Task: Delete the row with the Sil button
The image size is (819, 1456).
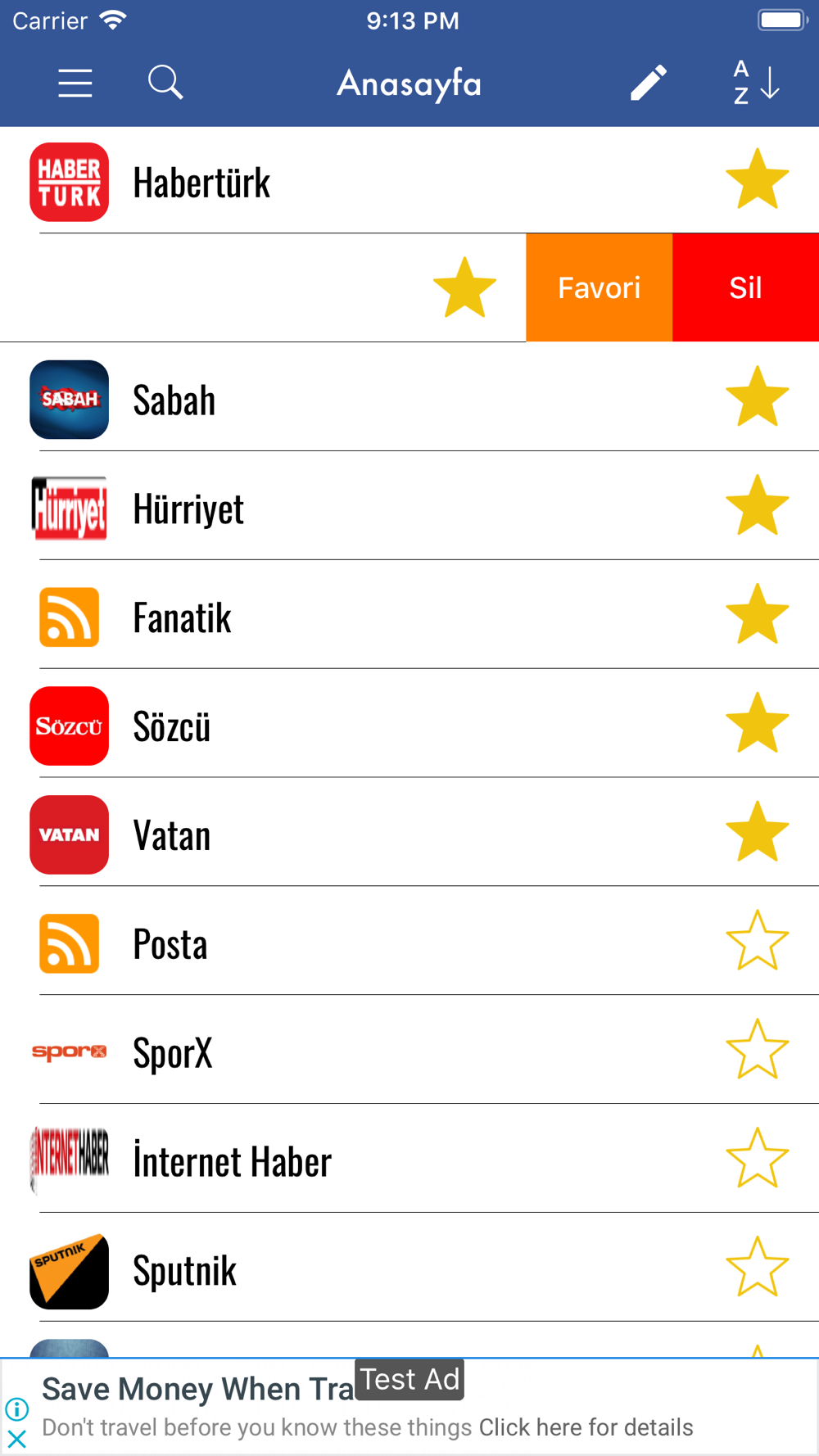Action: point(745,287)
